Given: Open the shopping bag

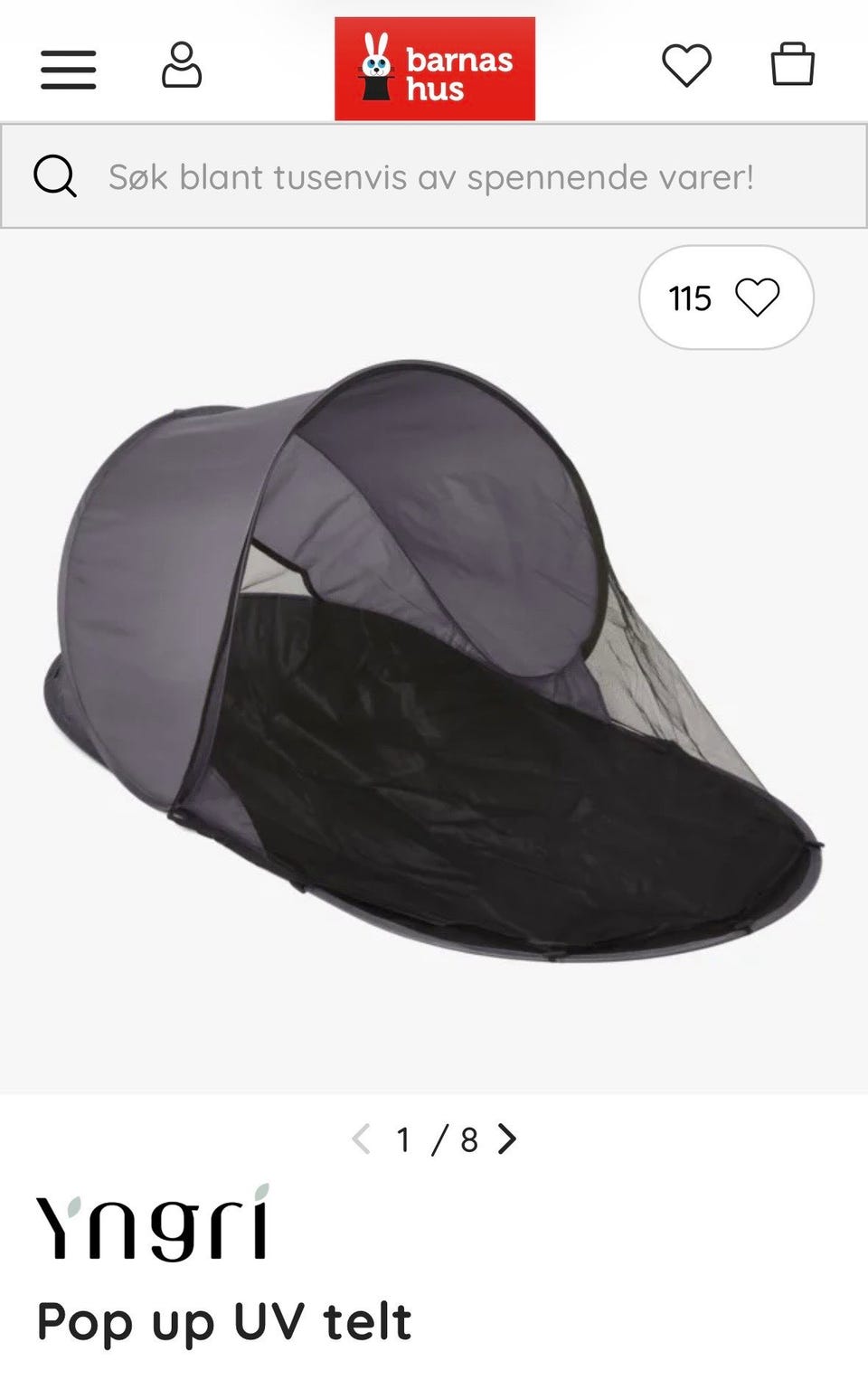Looking at the screenshot, I should pyautogui.click(x=792, y=65).
